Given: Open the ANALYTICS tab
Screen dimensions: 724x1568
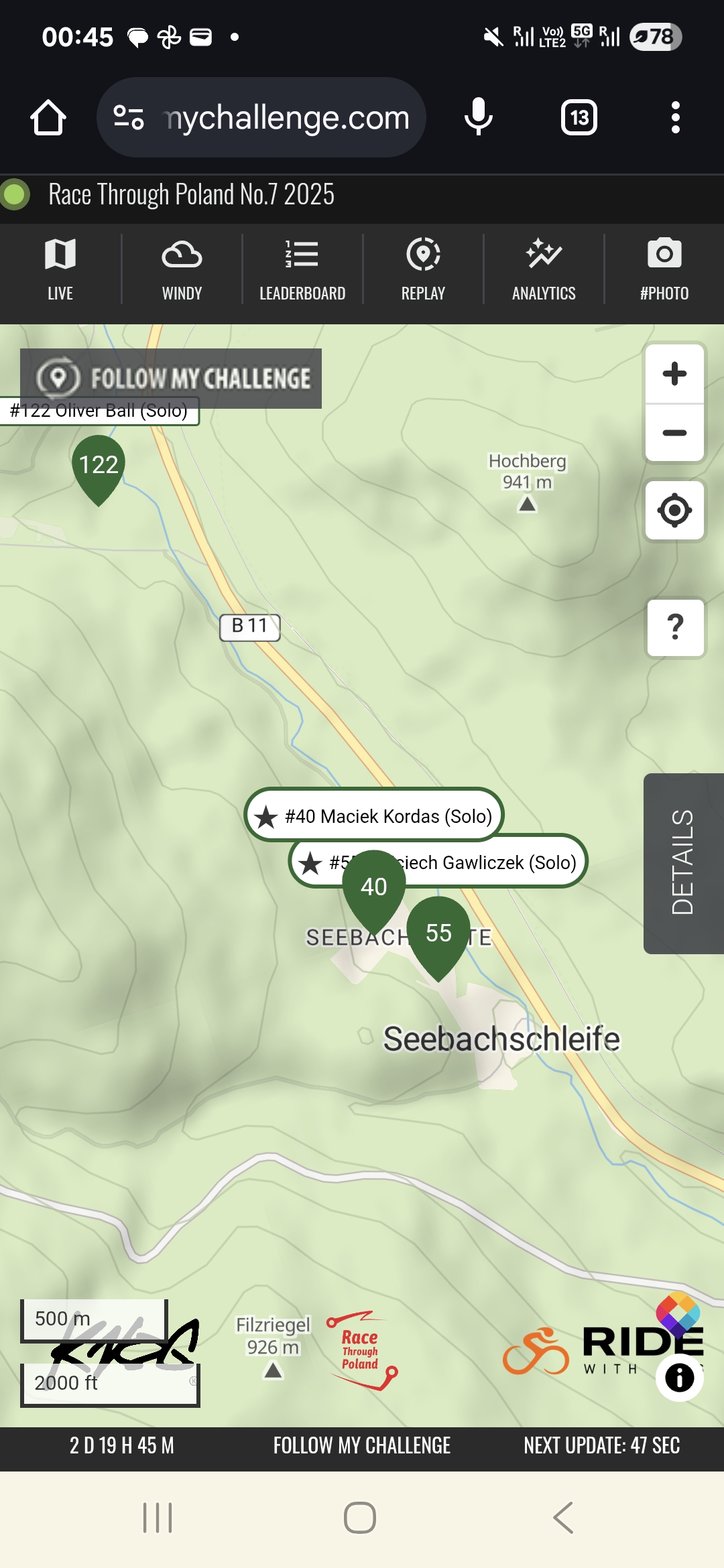Looking at the screenshot, I should [544, 269].
